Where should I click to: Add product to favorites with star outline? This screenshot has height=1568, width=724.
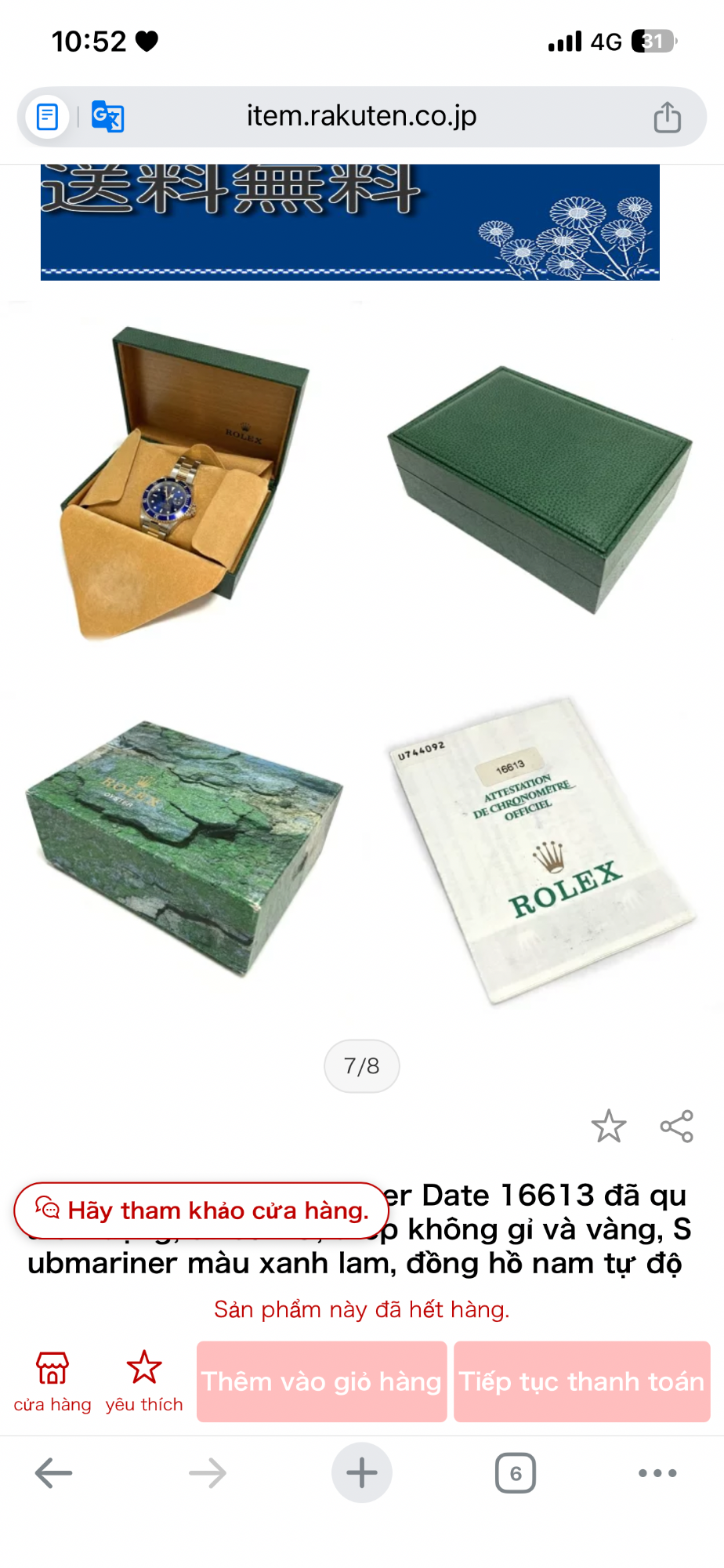tap(608, 1127)
